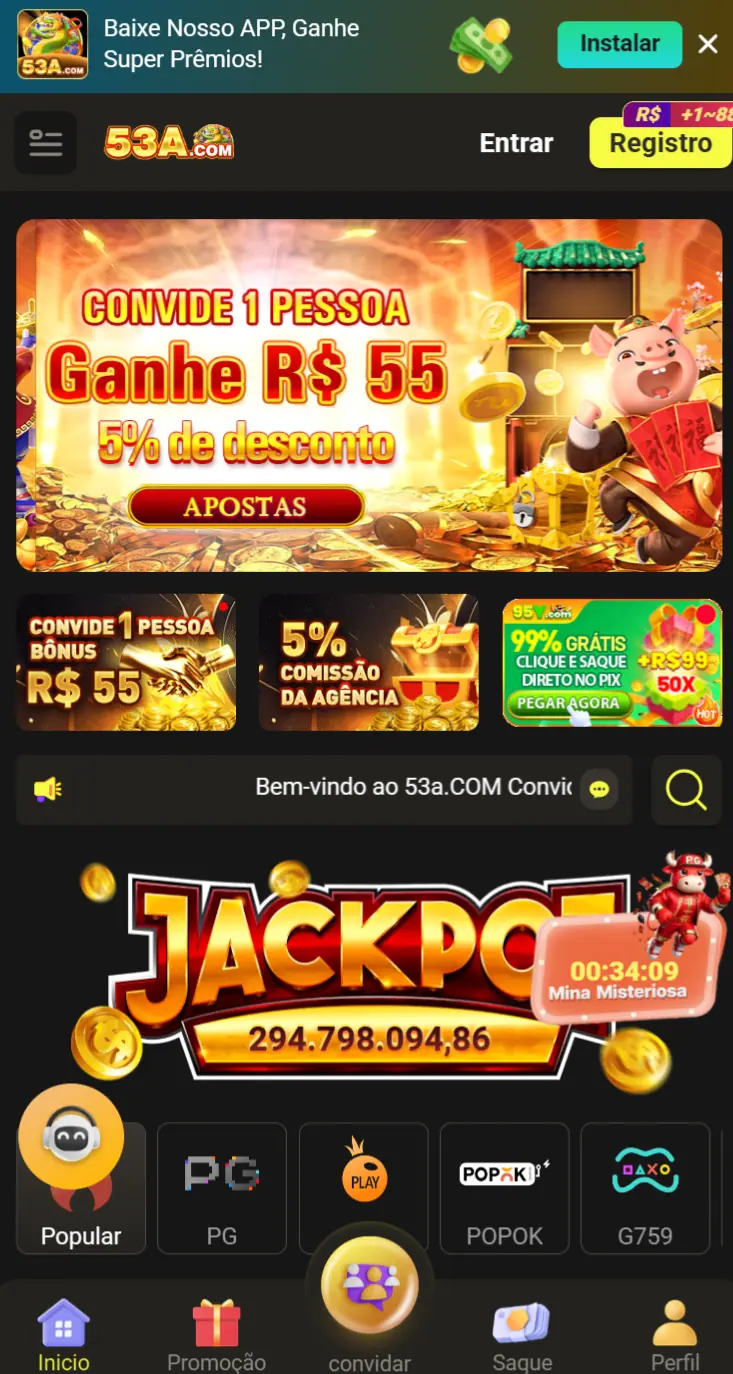The width and height of the screenshot is (733, 1374).
Task: Open the Bônus R$ 55 promo tile
Action: click(126, 662)
